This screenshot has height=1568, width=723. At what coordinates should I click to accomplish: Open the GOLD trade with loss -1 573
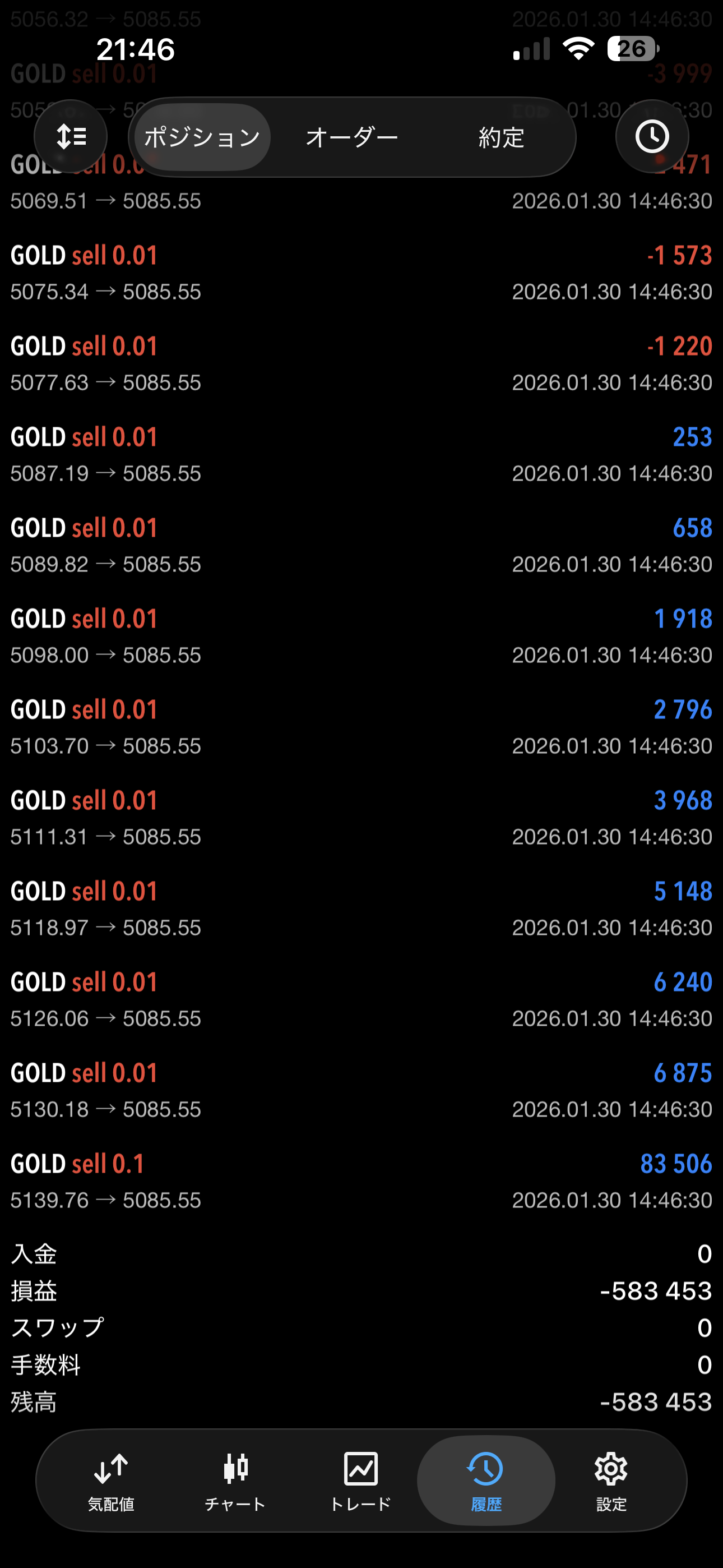(361, 273)
